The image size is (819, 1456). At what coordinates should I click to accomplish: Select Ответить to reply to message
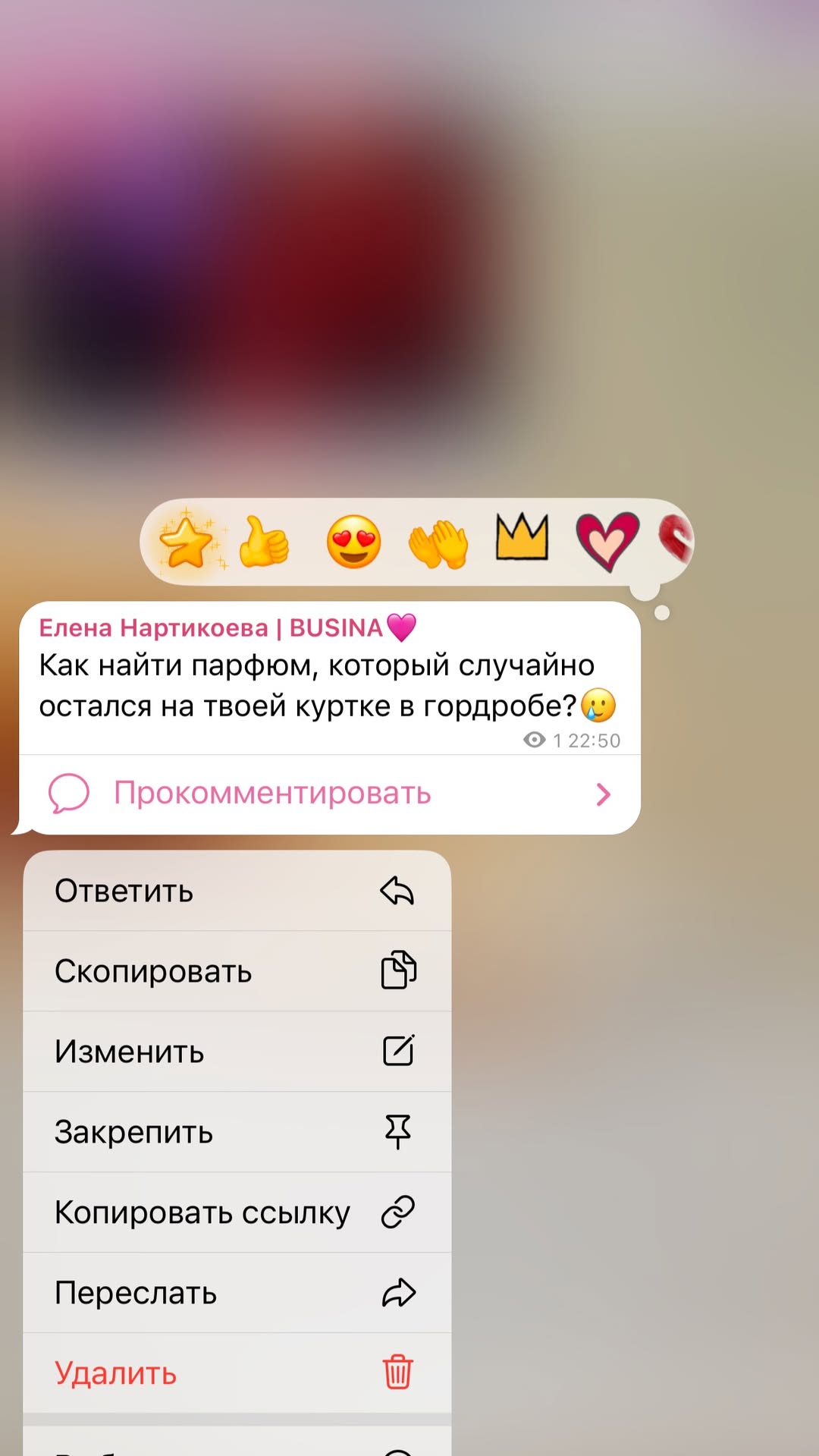pyautogui.click(x=237, y=891)
